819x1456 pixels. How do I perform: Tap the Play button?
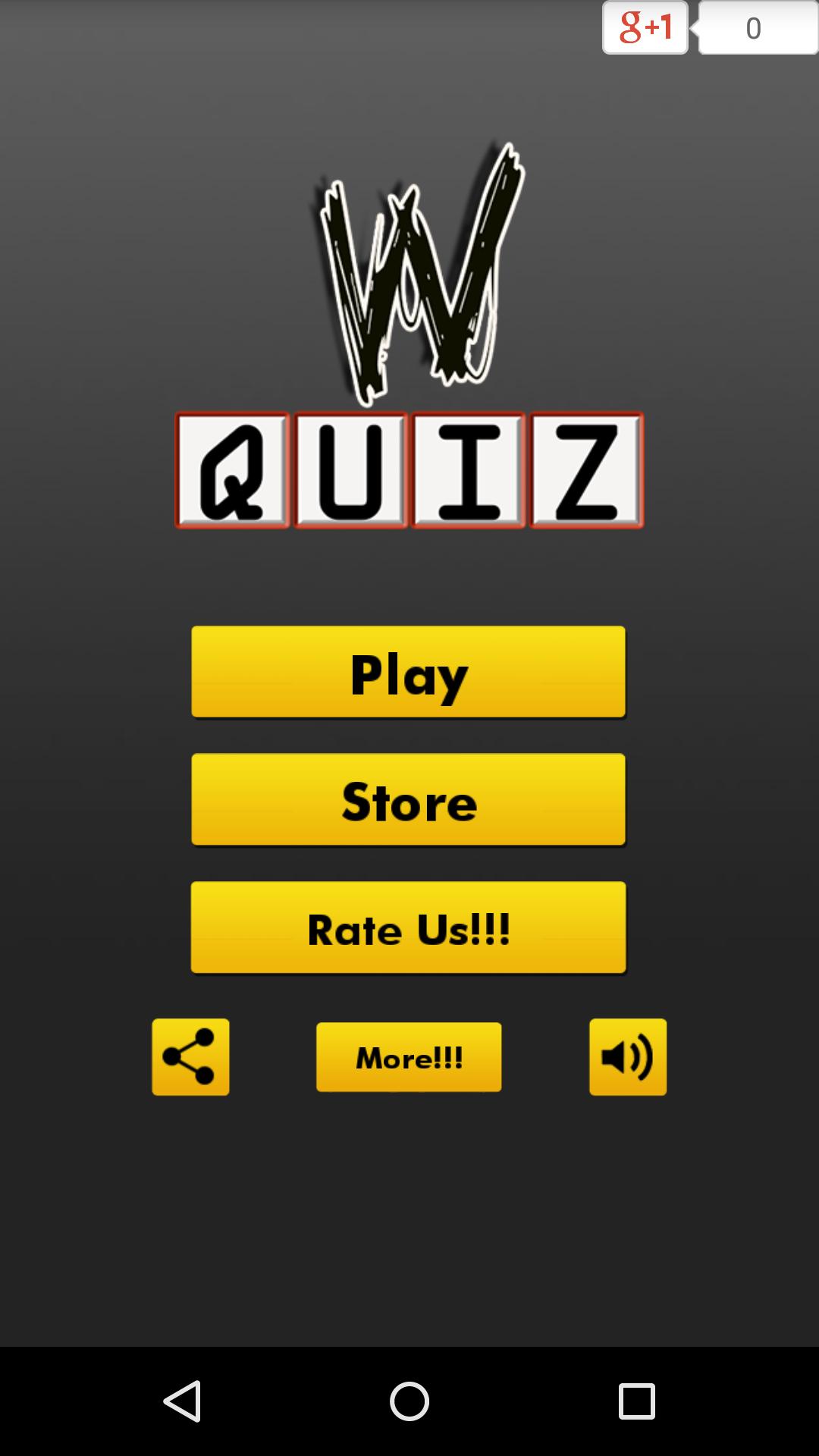(408, 672)
